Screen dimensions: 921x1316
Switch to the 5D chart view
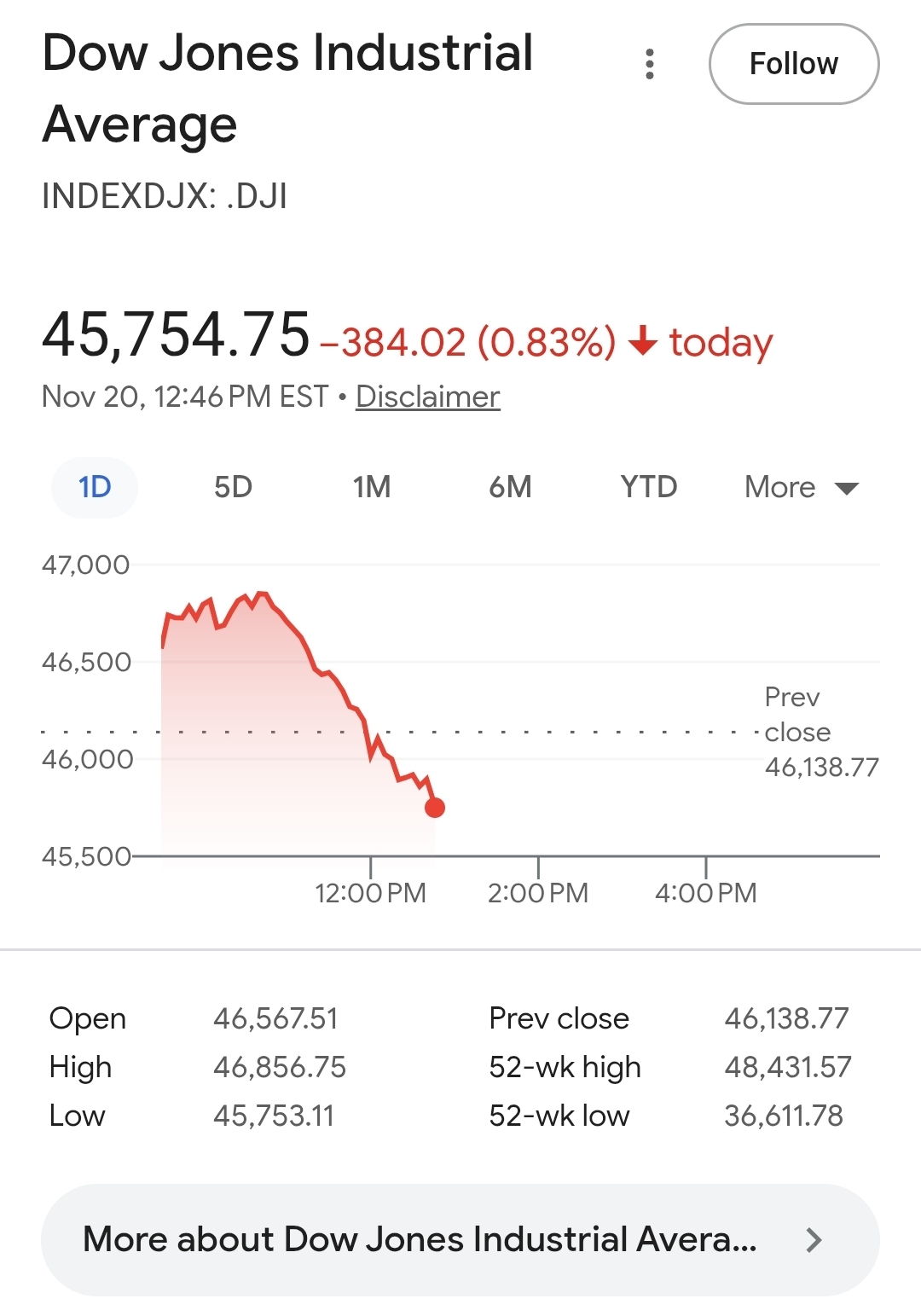click(233, 487)
